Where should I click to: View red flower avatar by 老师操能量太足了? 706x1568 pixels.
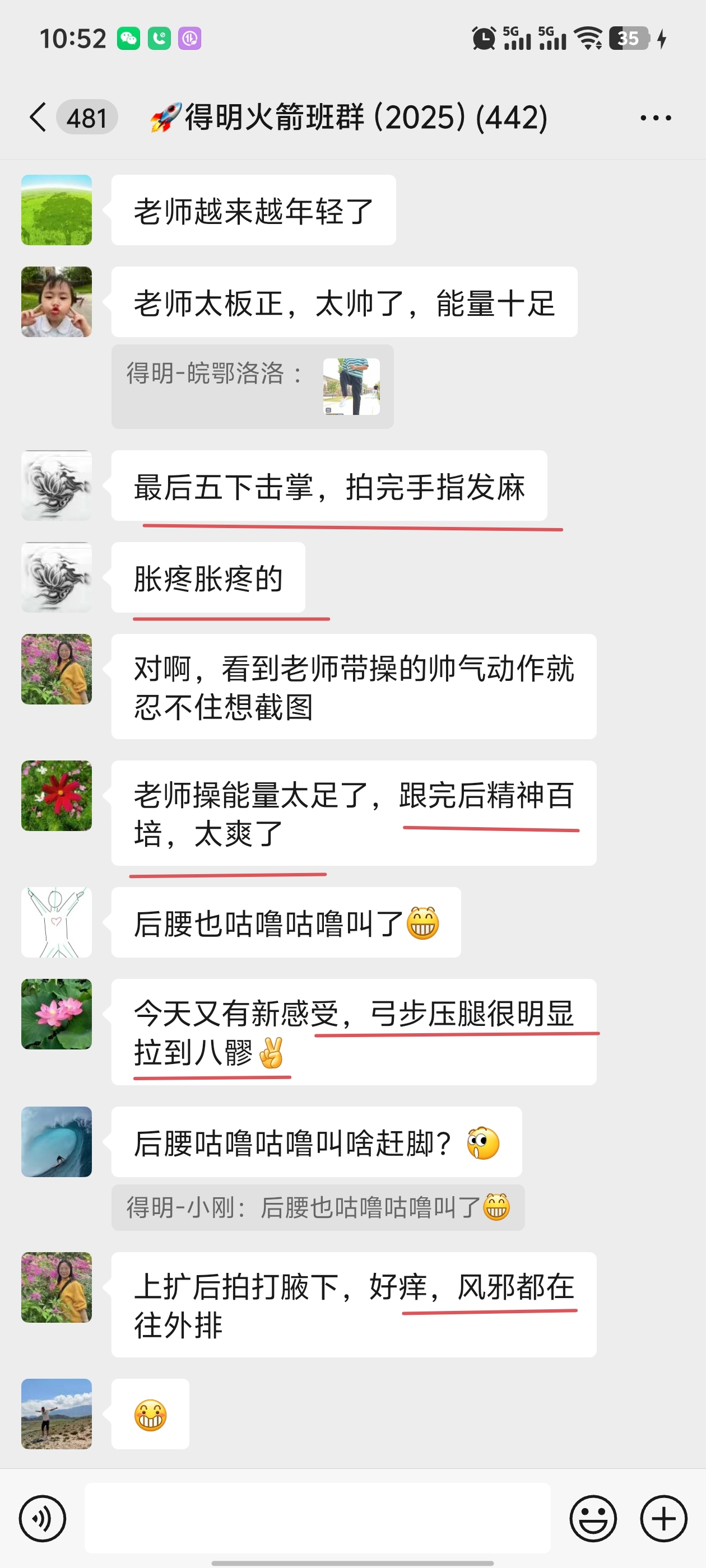tap(57, 796)
